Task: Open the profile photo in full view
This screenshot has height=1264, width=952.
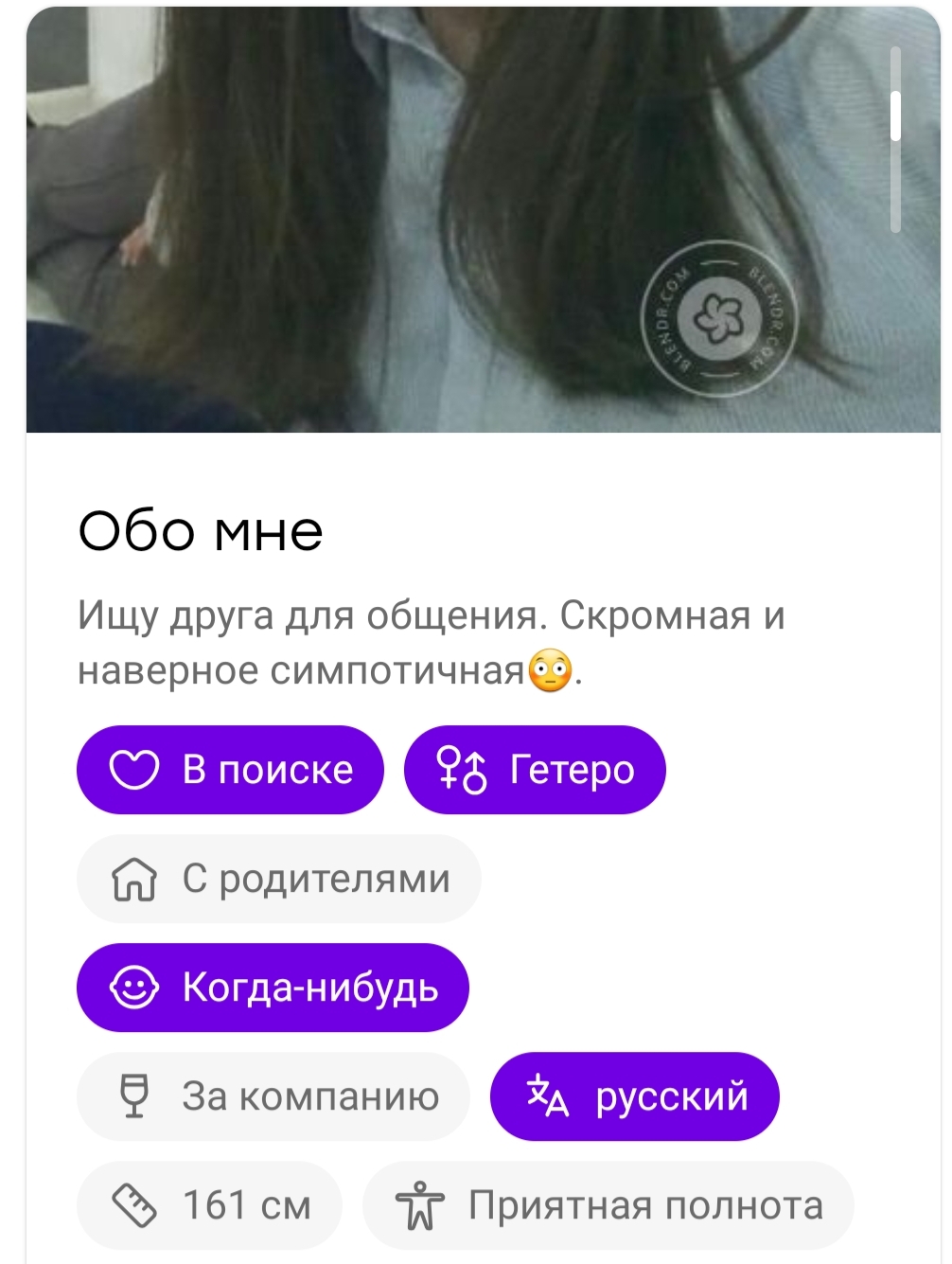Action: point(454,218)
